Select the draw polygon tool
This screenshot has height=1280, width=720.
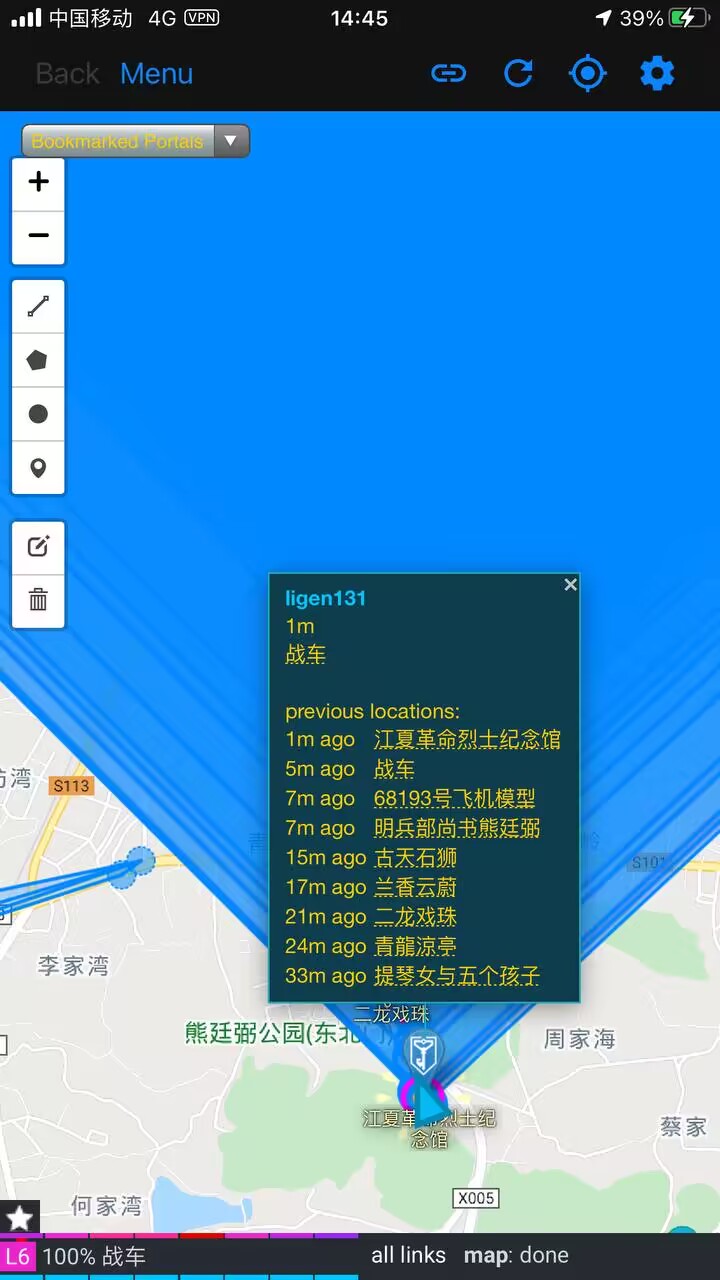pos(38,361)
